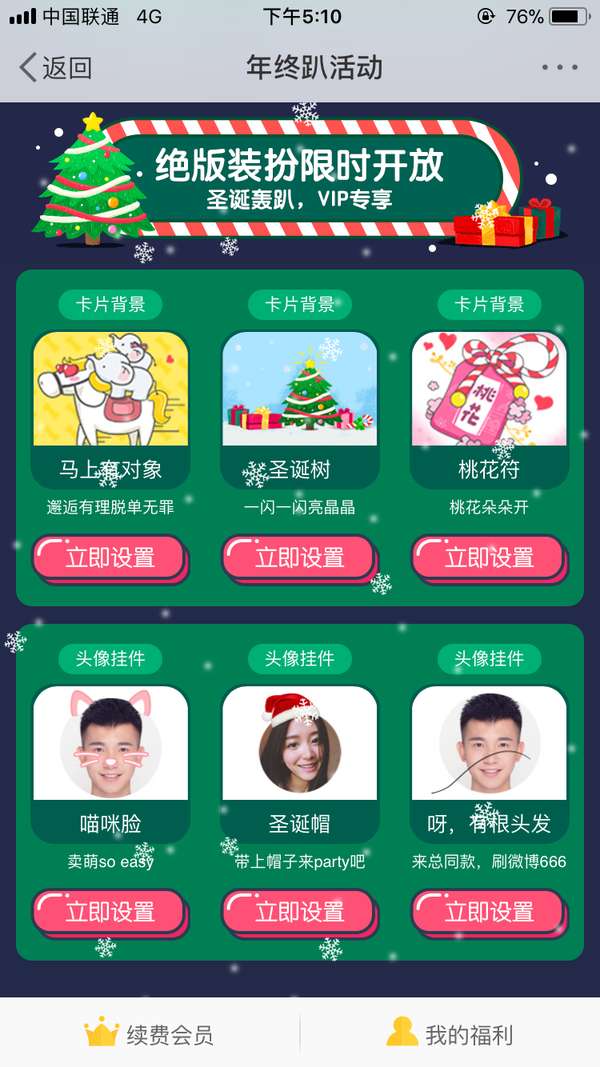Viewport: 600px width, 1067px height.
Task: Open the 呀，有根头发 pendant tile
Action: [x=489, y=744]
